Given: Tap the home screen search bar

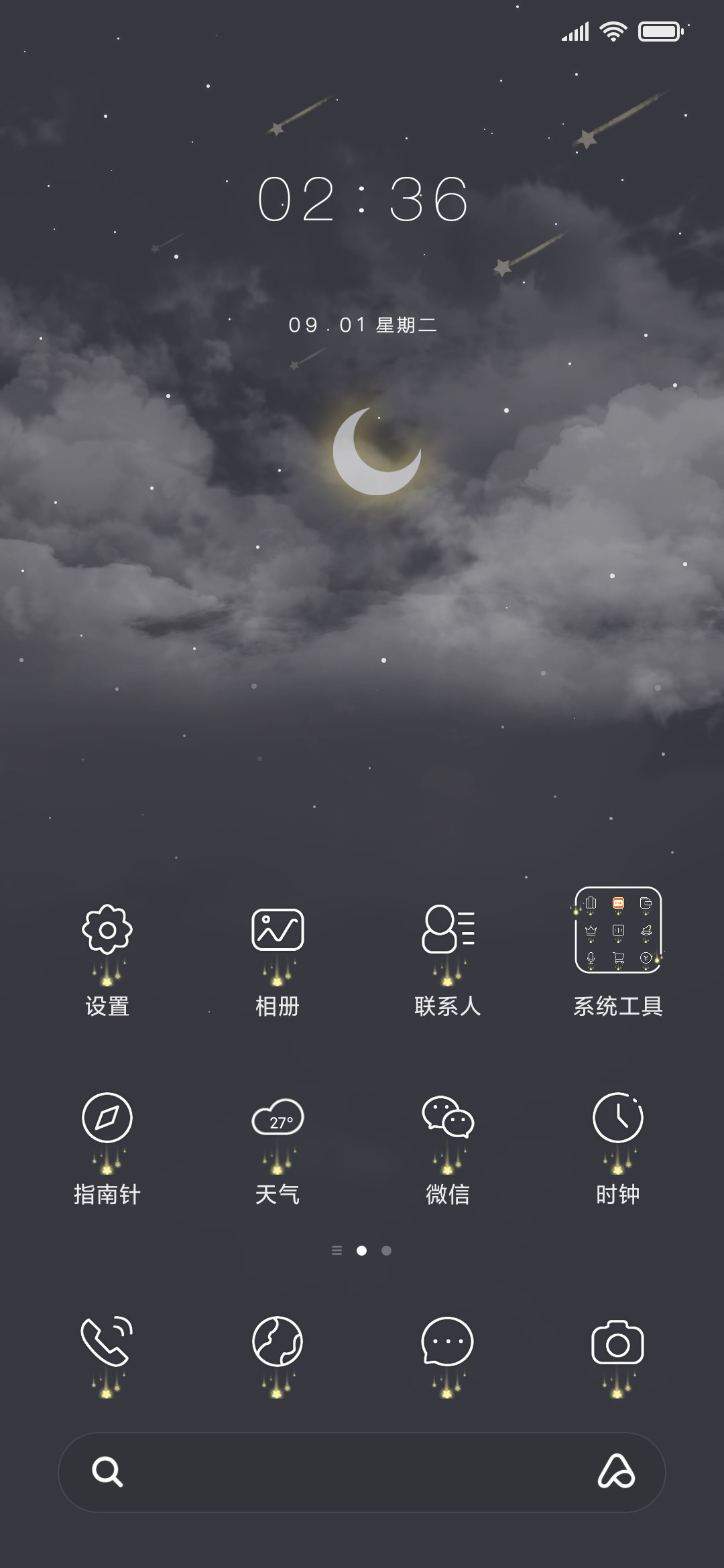Looking at the screenshot, I should (362, 1472).
